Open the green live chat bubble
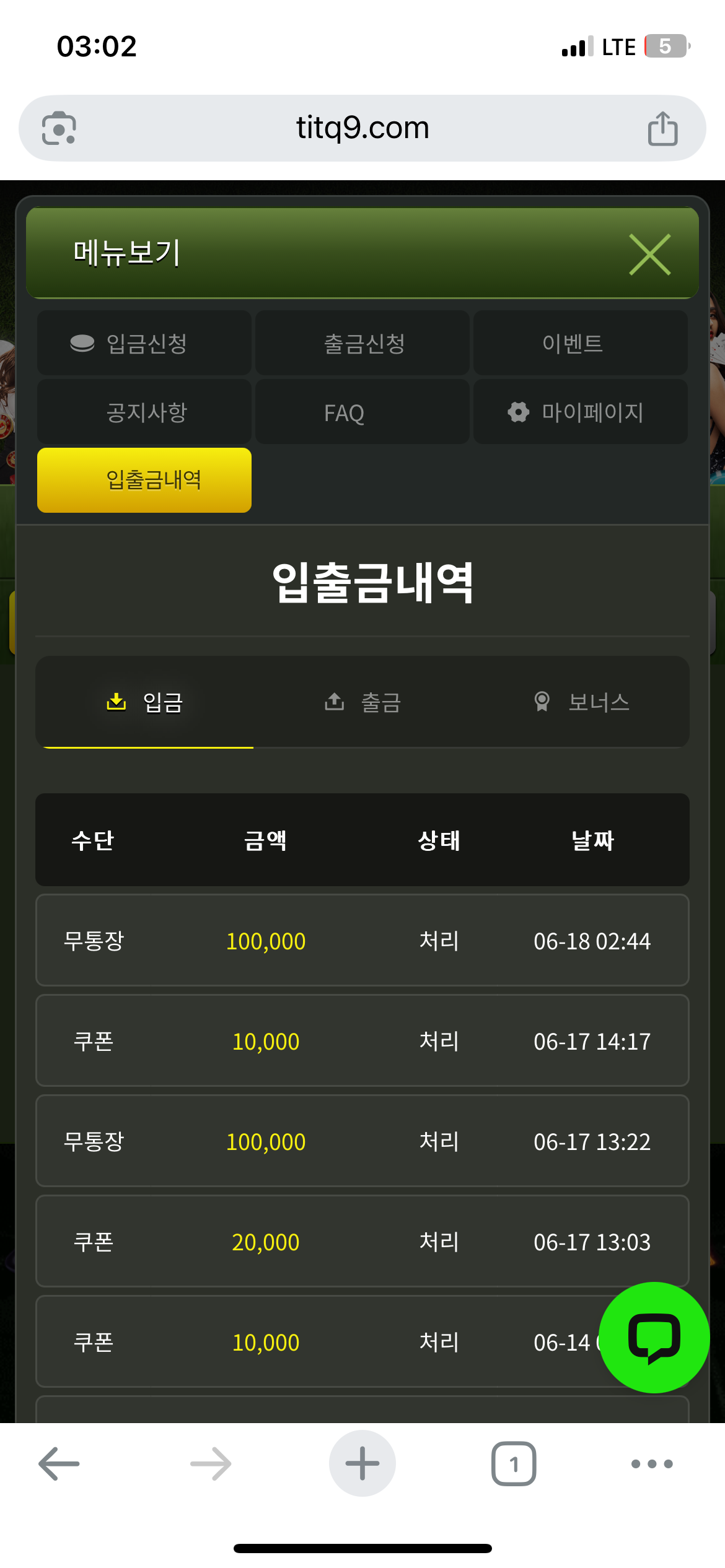This screenshot has height=1568, width=725. [654, 1338]
